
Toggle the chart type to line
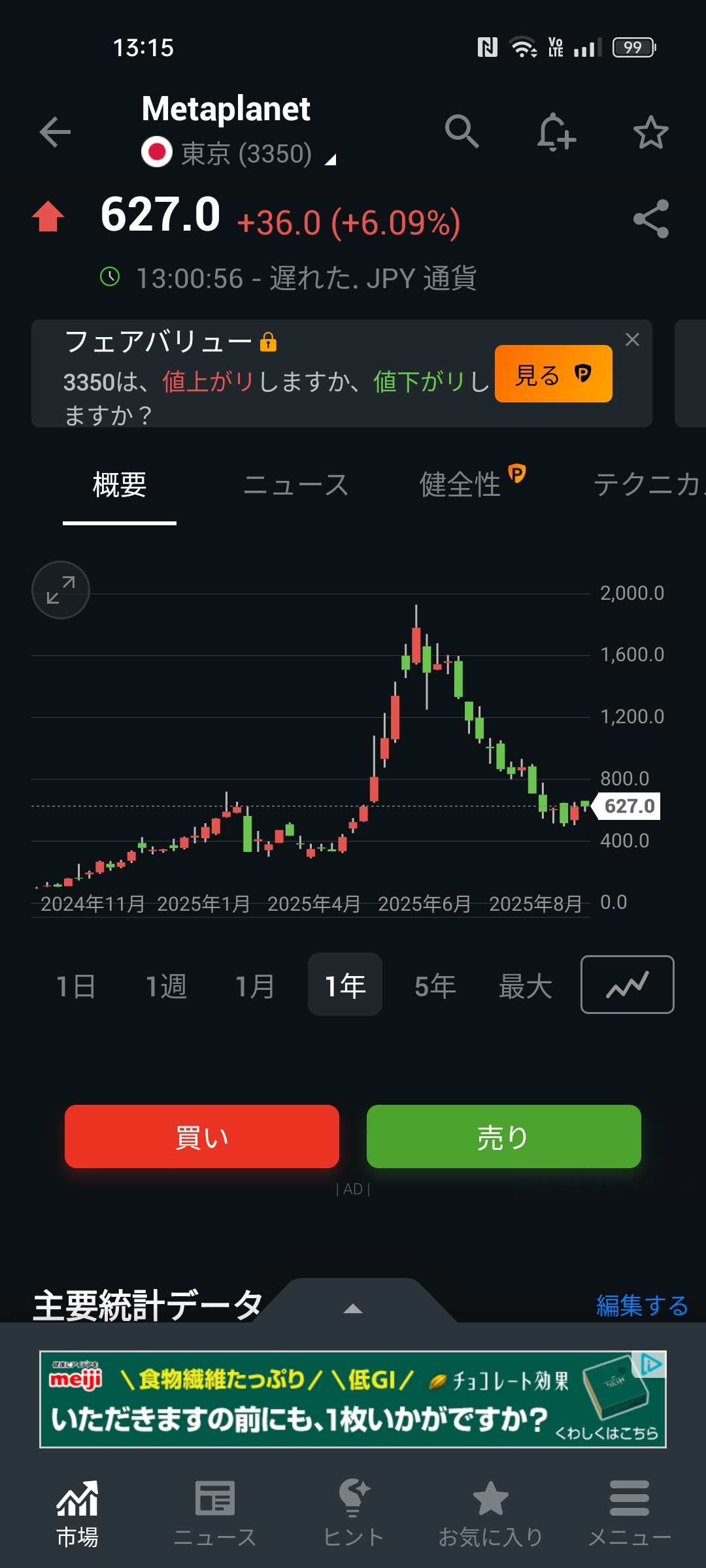627,985
